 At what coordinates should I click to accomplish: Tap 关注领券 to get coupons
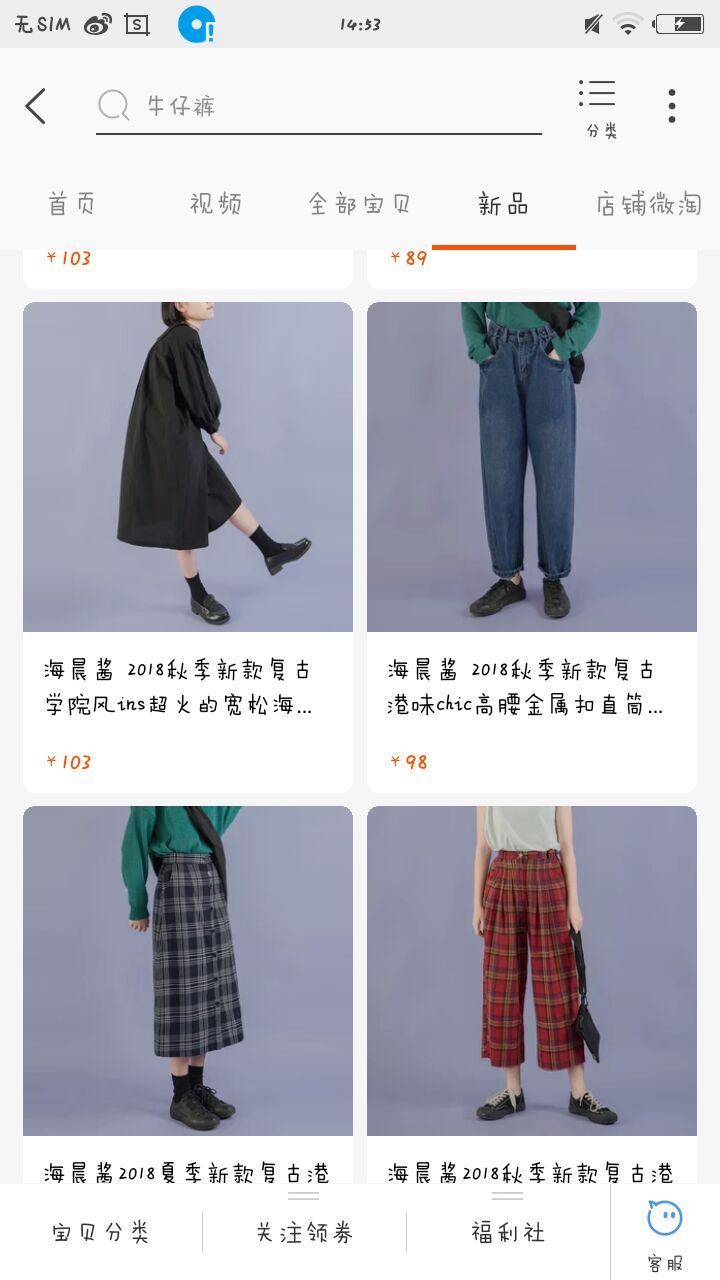pyautogui.click(x=304, y=1232)
